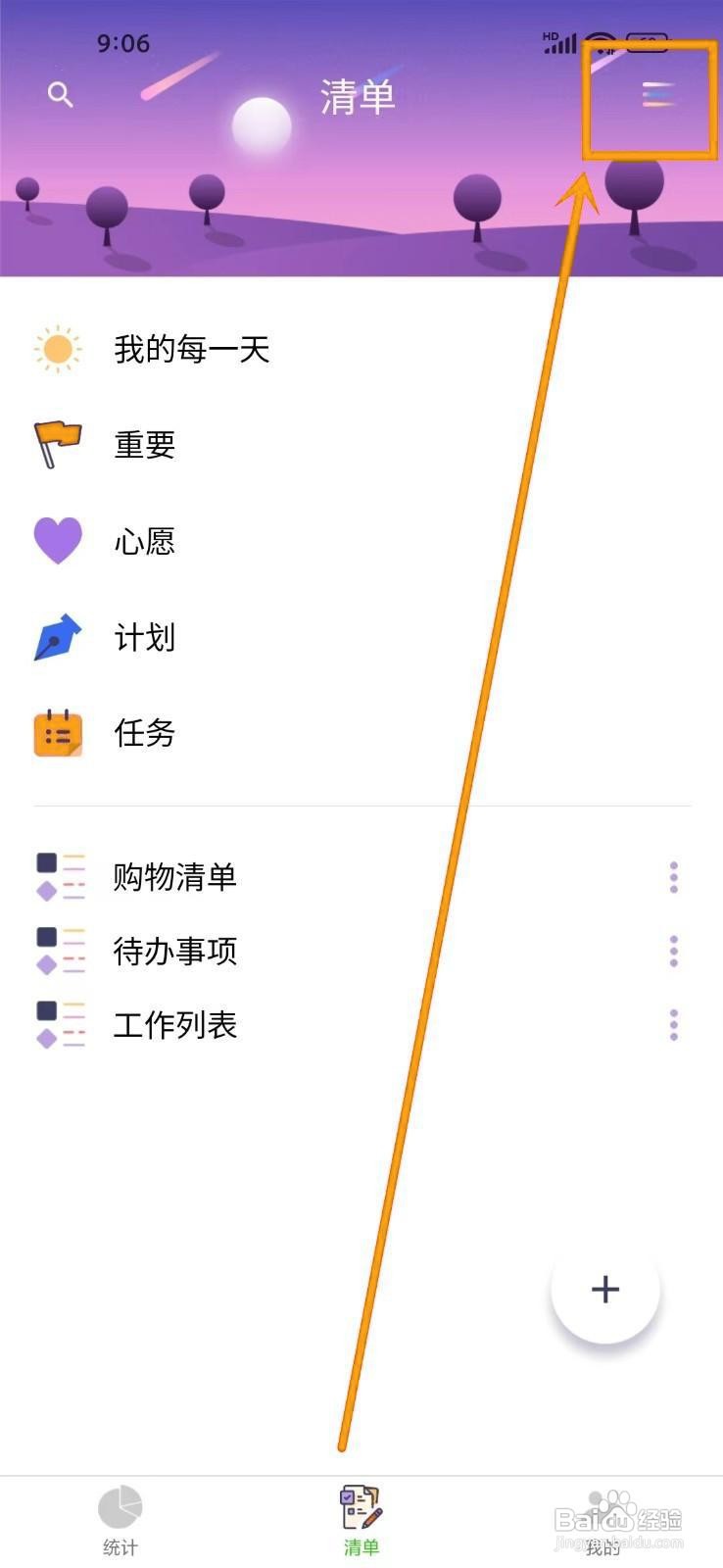723x1568 pixels.
Task: Open the 我的每一天 list
Action: (192, 348)
